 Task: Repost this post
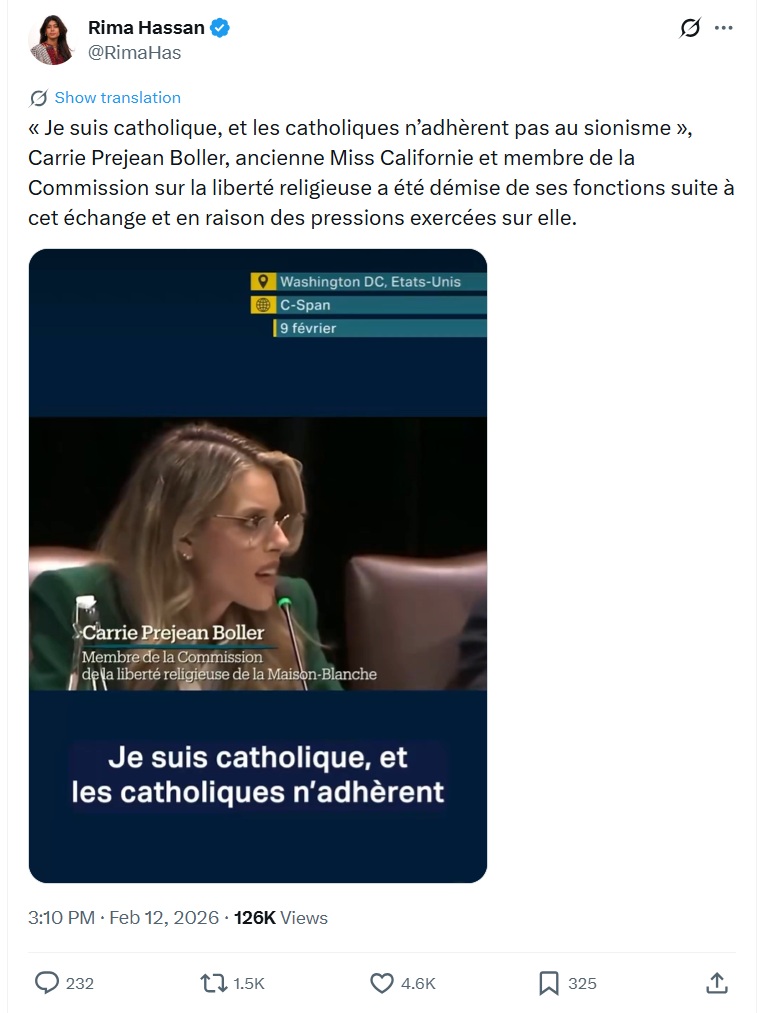coord(214,983)
